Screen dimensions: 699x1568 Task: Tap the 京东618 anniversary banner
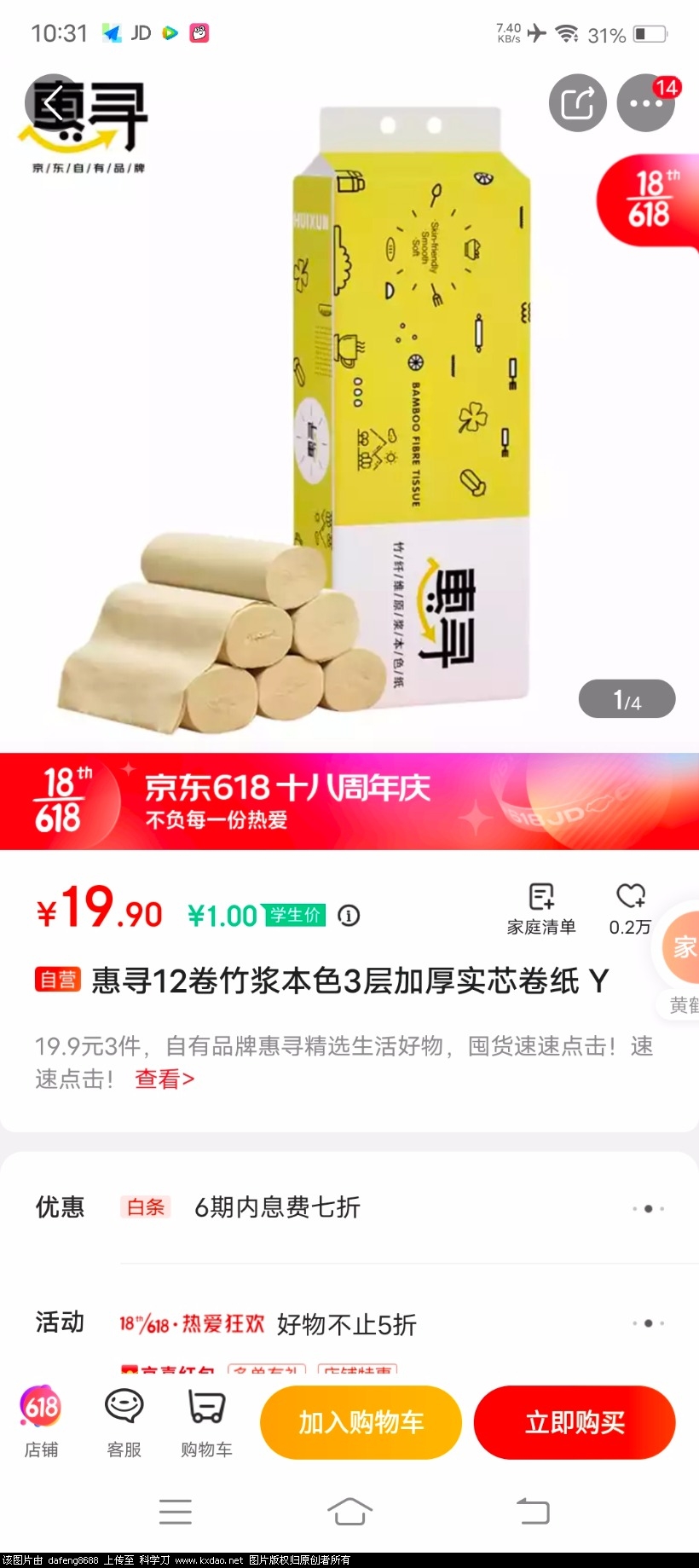pos(349,801)
